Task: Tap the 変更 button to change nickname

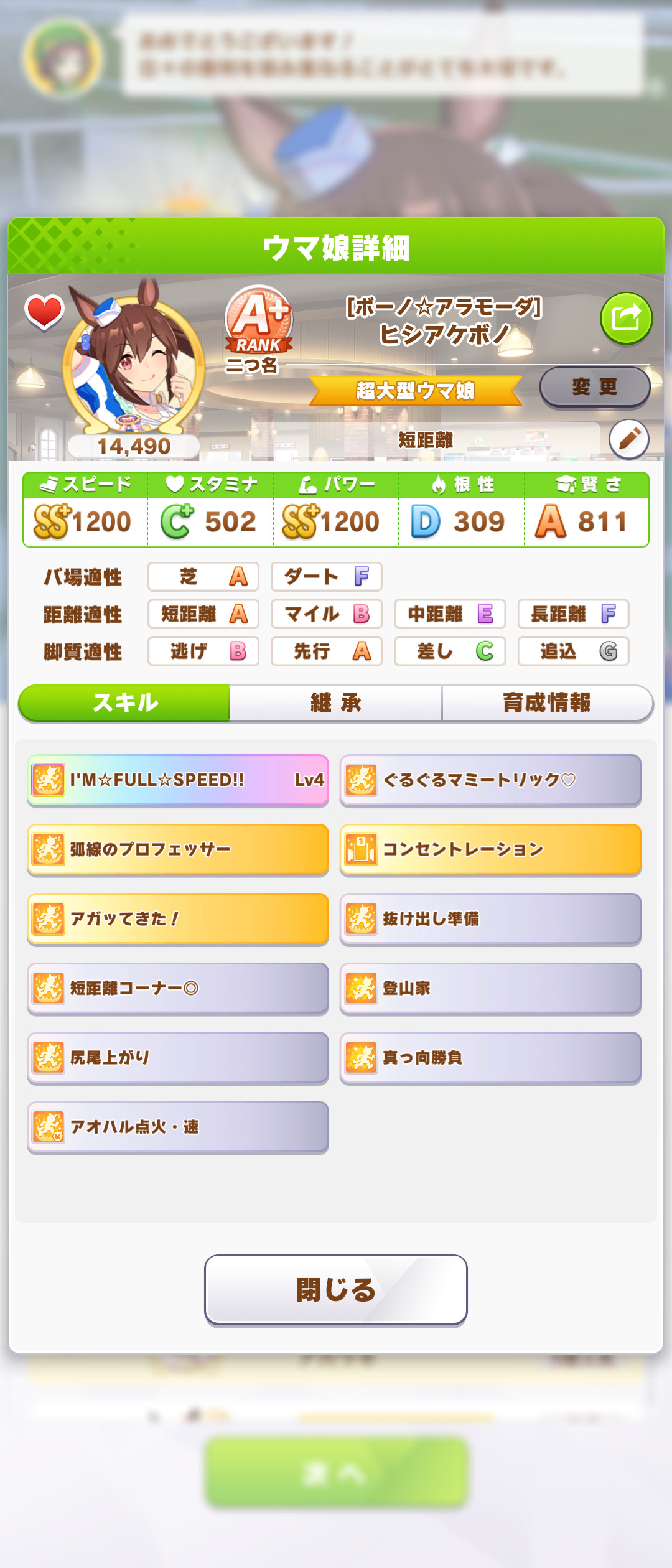Action: [594, 387]
